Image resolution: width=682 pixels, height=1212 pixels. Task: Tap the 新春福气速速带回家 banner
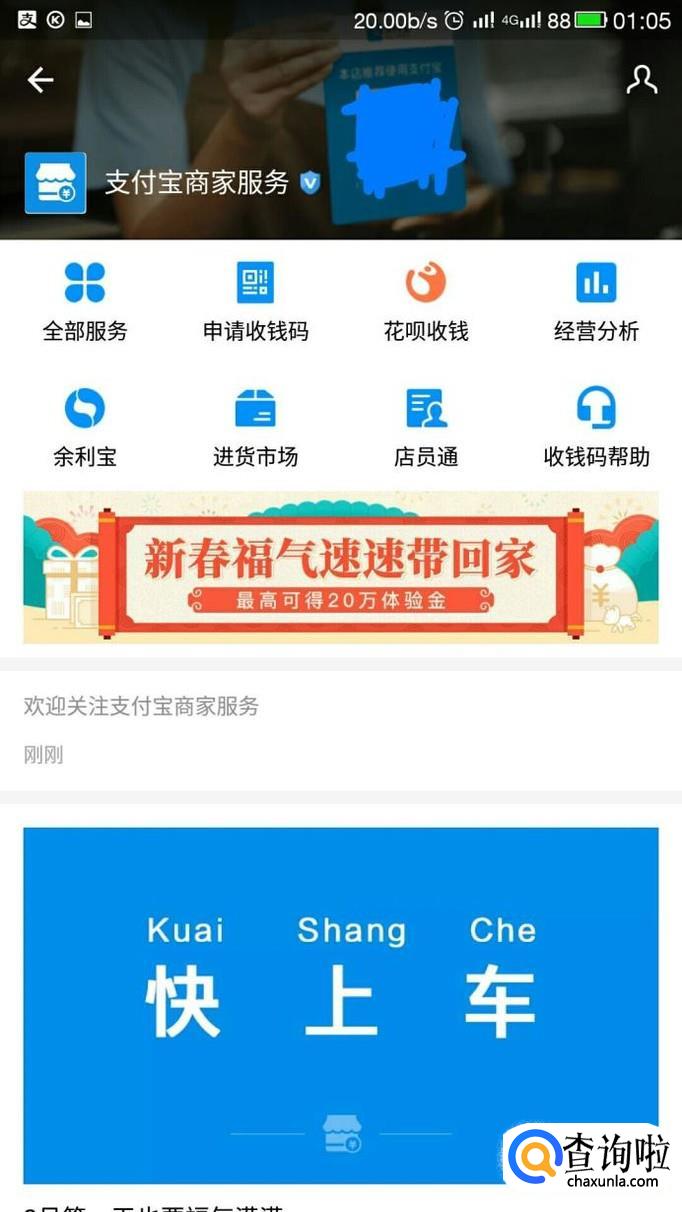click(x=341, y=567)
